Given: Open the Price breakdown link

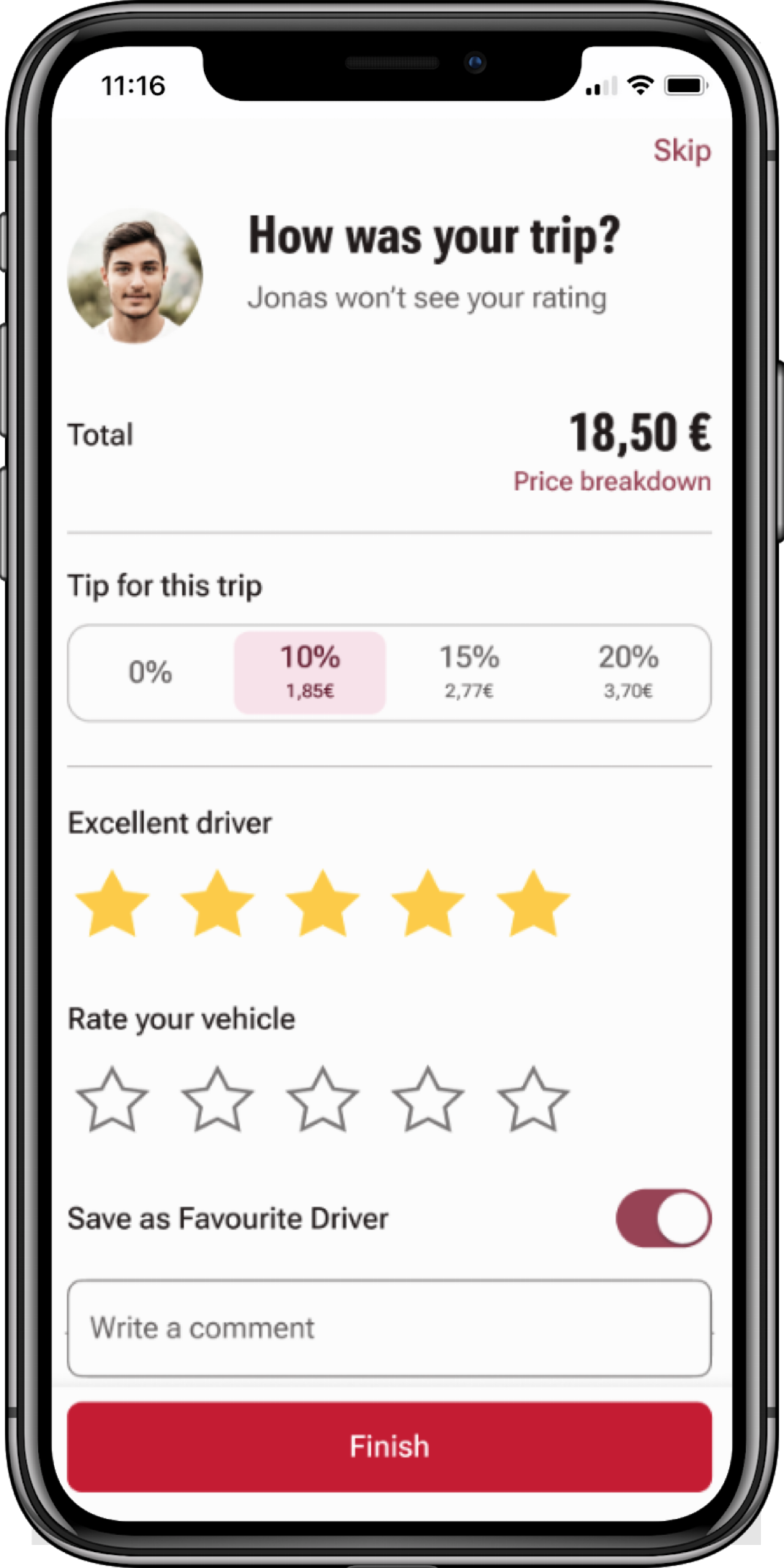Looking at the screenshot, I should point(612,481).
